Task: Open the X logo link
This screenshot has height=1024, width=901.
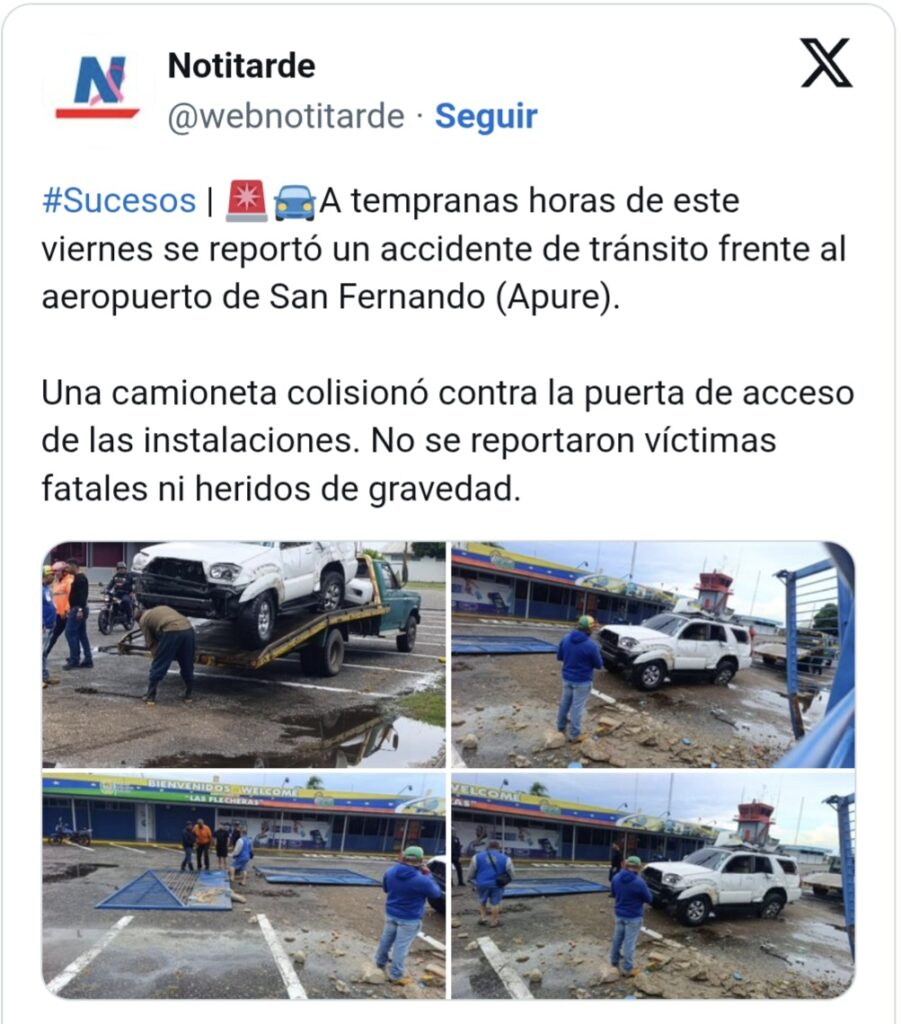Action: [x=826, y=64]
